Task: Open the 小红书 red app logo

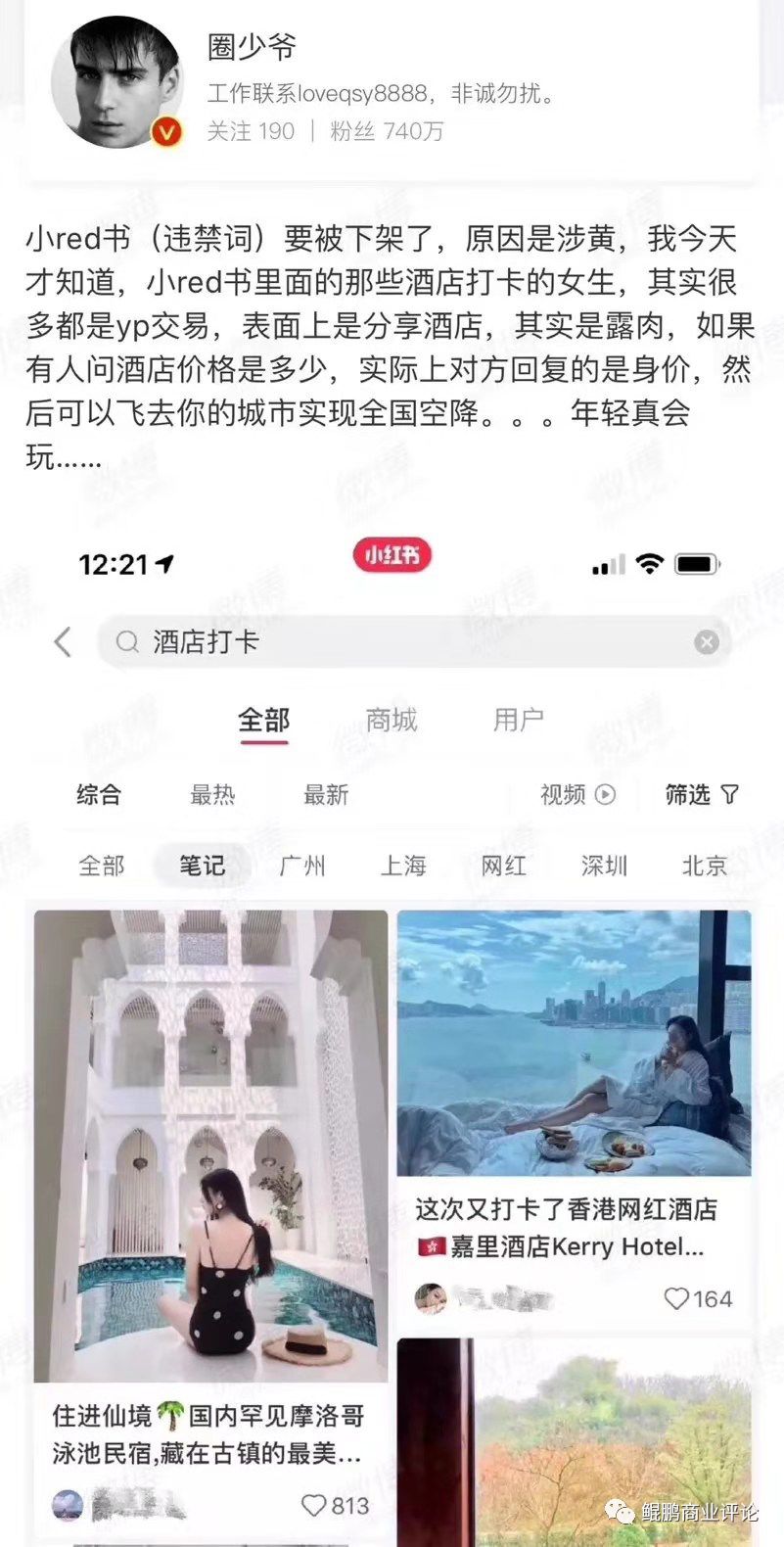Action: [392, 555]
